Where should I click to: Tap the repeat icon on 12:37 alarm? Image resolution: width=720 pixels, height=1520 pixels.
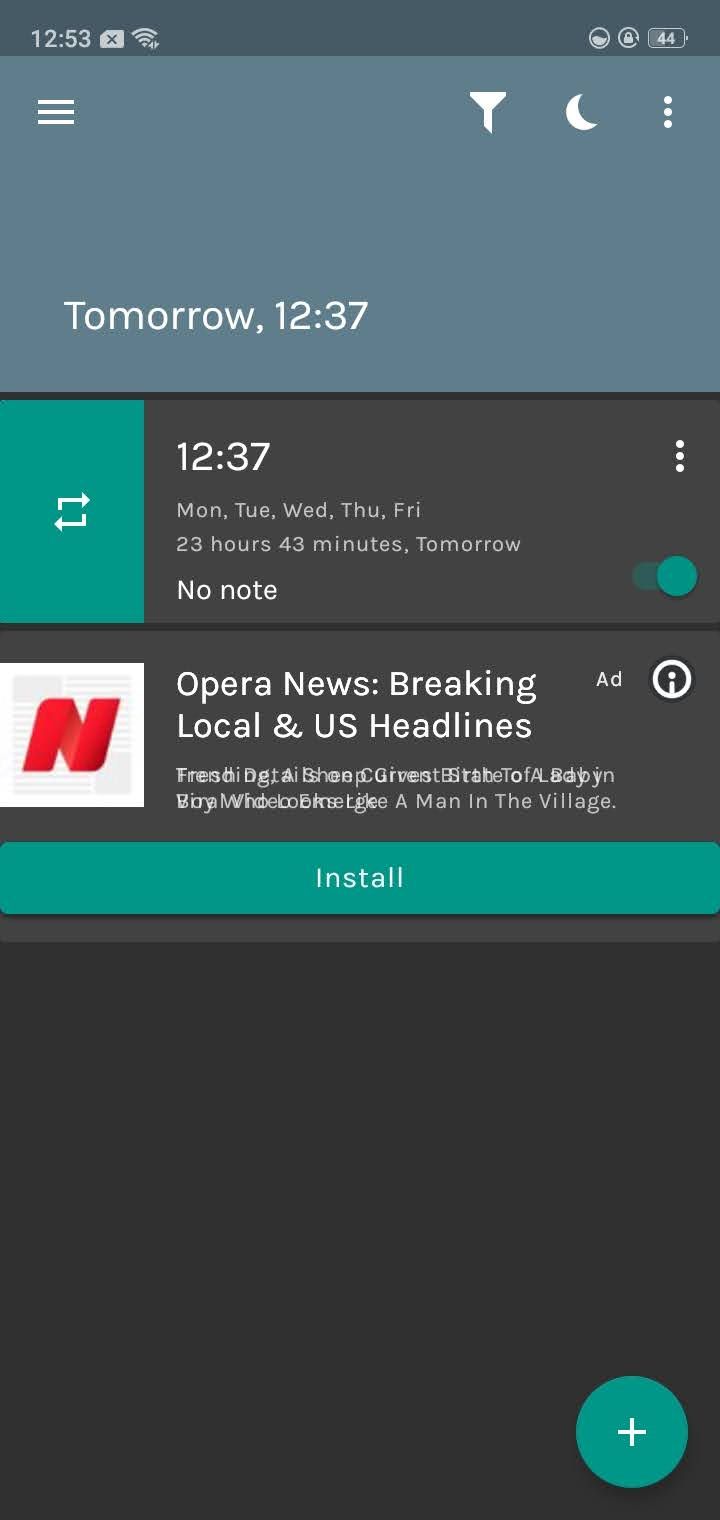[x=72, y=512]
